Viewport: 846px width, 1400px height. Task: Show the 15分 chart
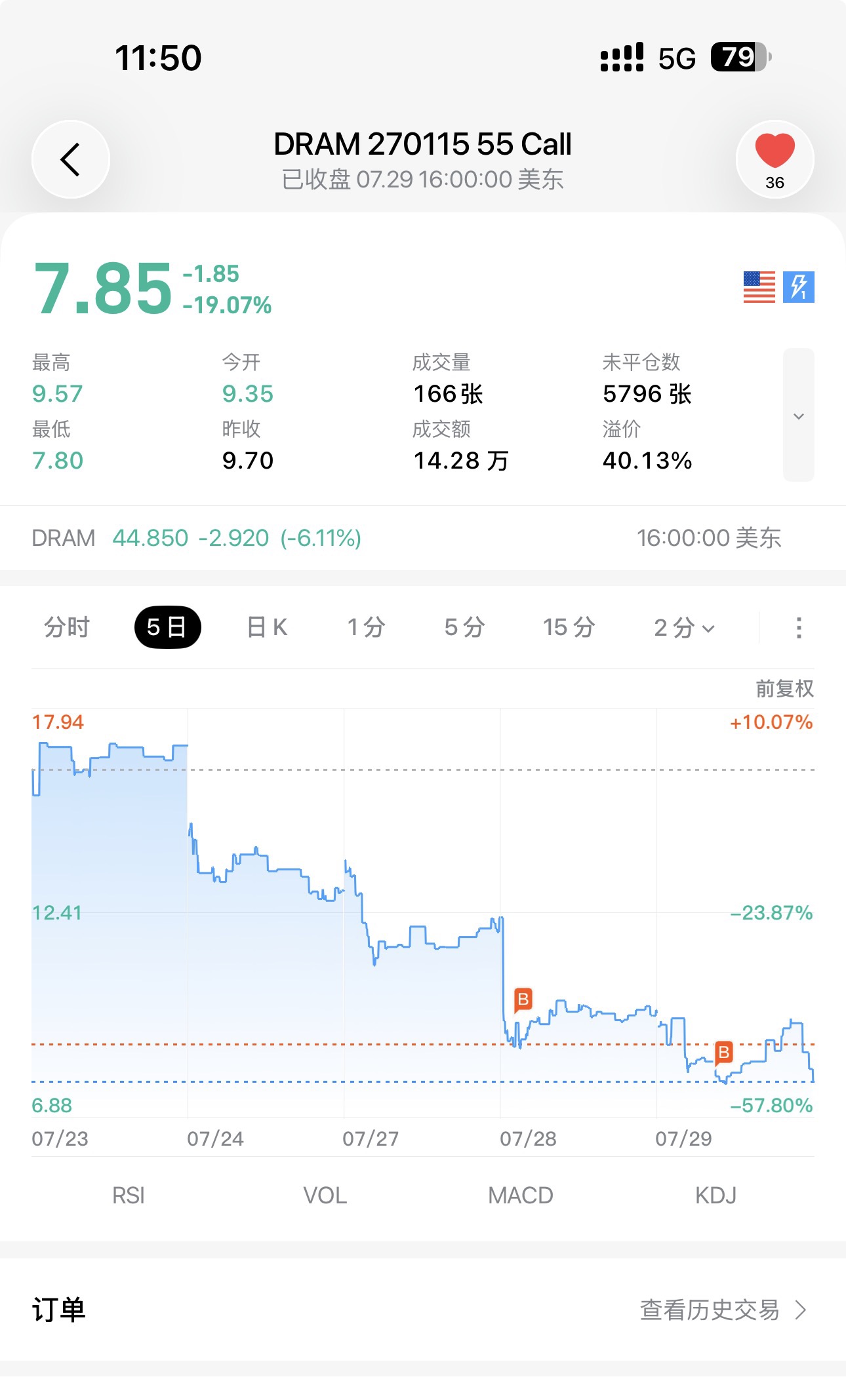pyautogui.click(x=569, y=627)
